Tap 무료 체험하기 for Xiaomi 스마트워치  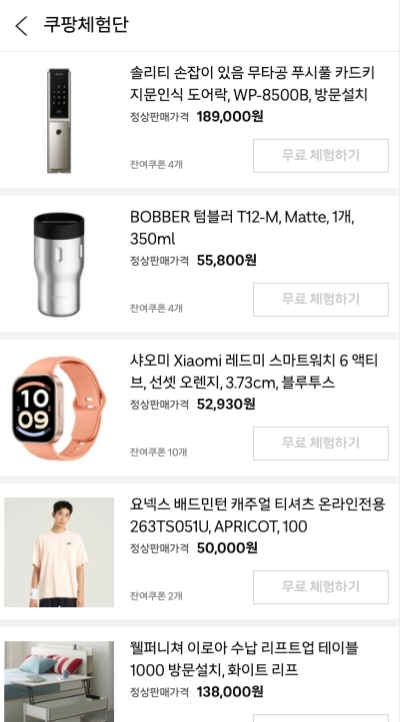(320, 443)
